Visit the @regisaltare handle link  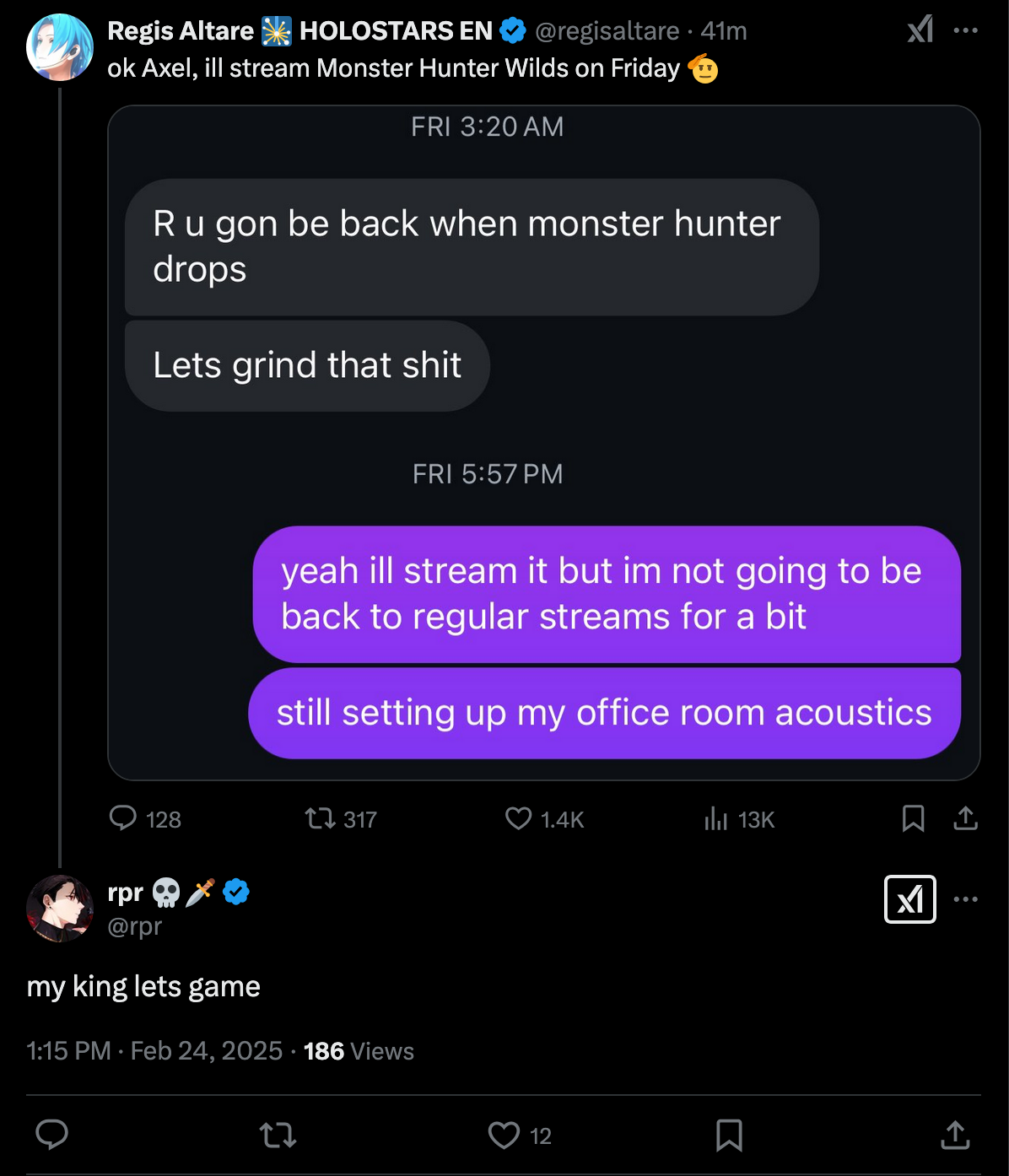pyautogui.click(x=607, y=31)
